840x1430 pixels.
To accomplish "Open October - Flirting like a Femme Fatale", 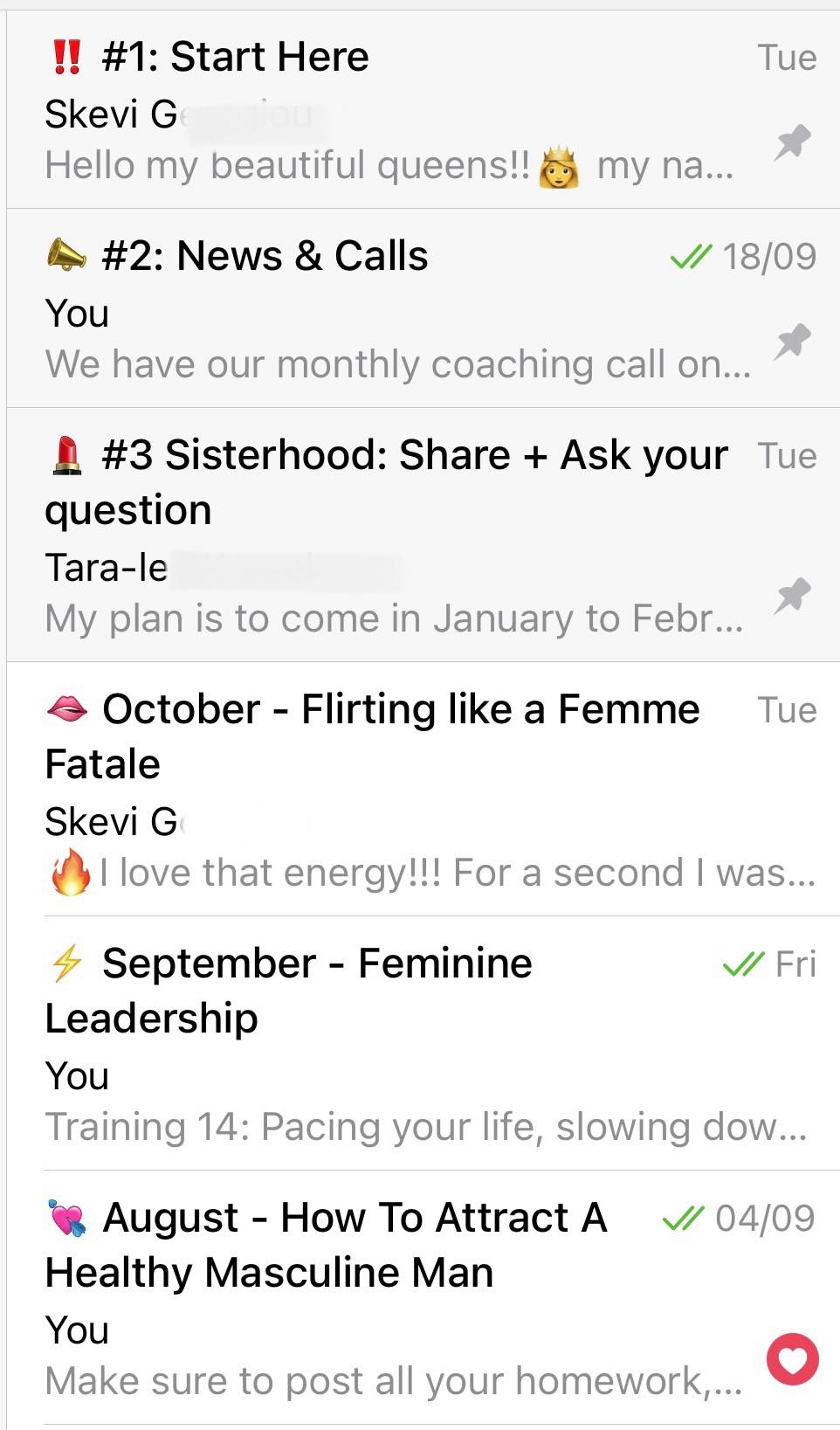I will (x=393, y=789).
